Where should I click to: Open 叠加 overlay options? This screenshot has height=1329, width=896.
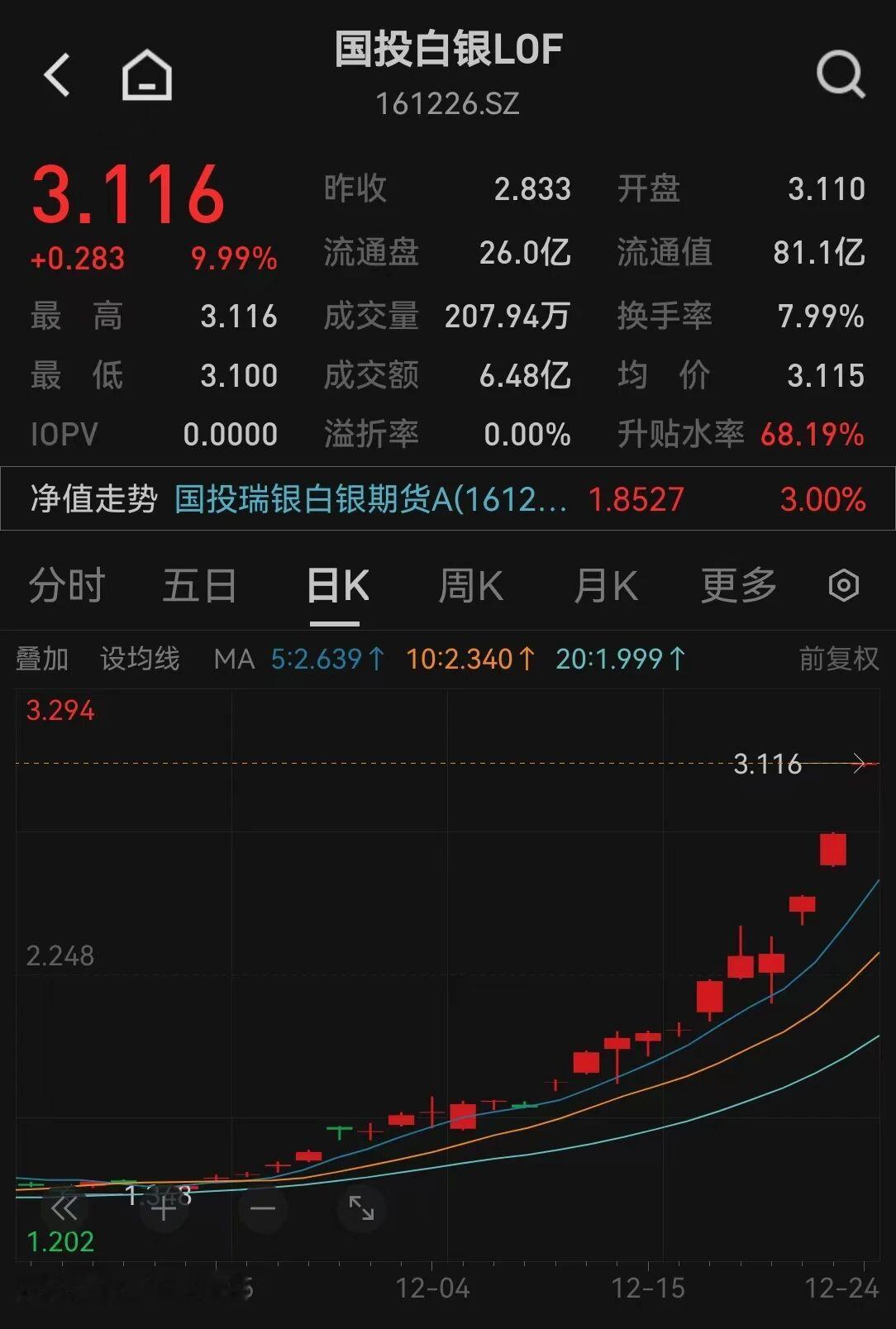pyautogui.click(x=43, y=659)
